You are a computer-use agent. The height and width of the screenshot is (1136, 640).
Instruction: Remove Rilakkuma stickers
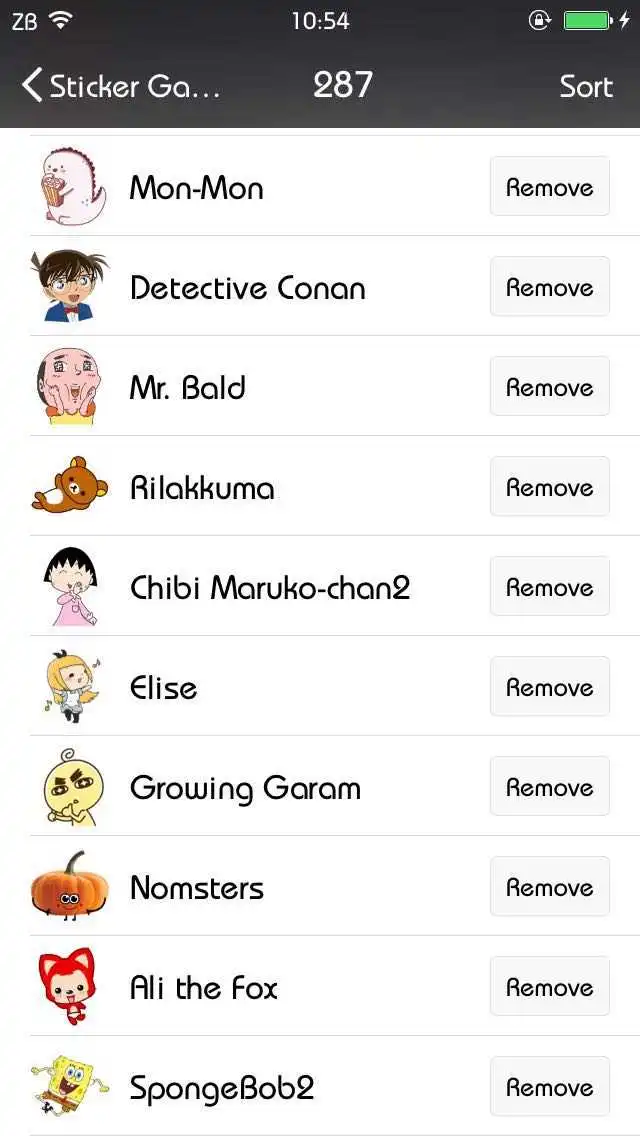[549, 487]
